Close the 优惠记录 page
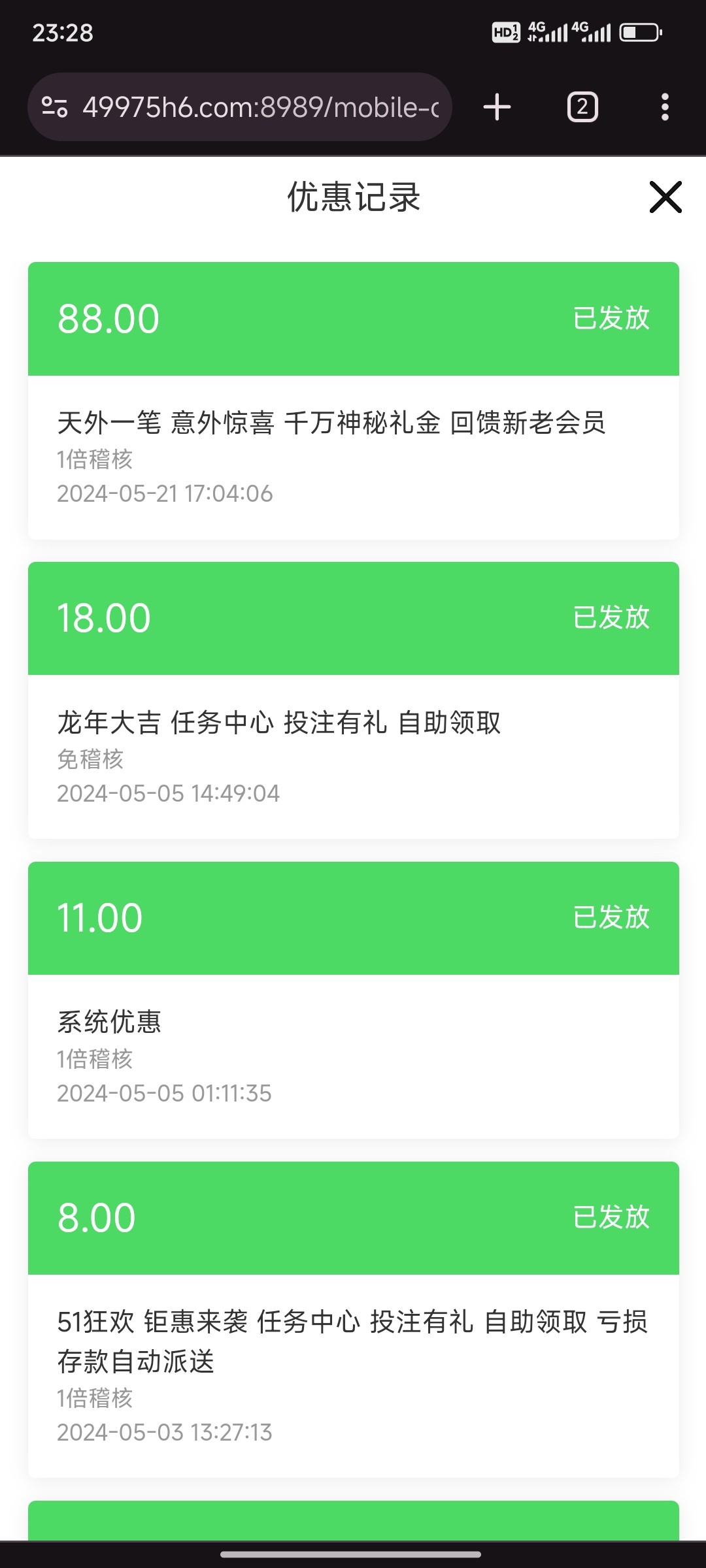The width and height of the screenshot is (706, 1568). click(x=665, y=197)
